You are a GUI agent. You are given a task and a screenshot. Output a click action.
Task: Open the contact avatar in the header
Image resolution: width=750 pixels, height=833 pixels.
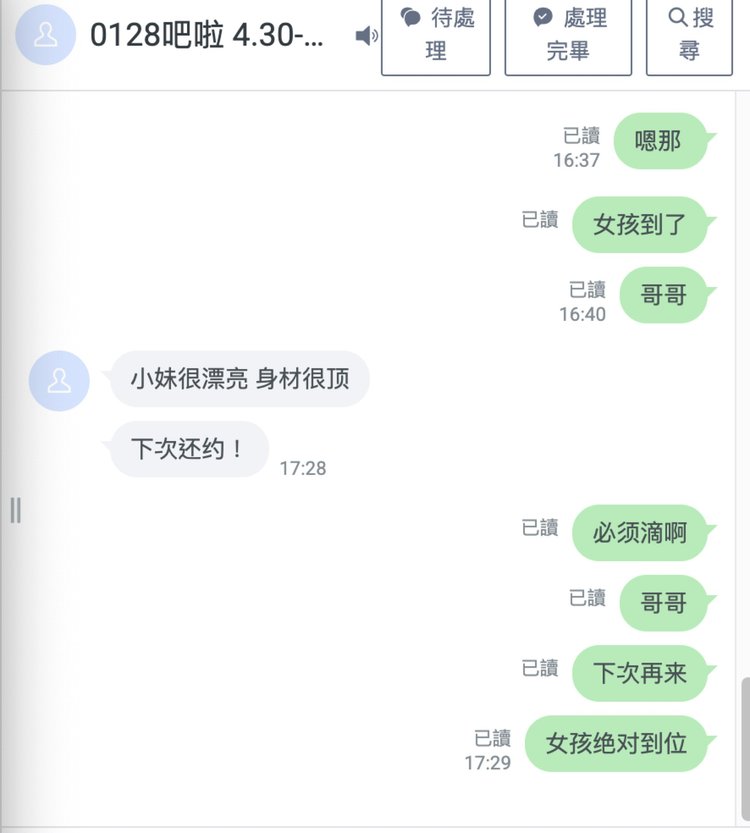coord(46,35)
